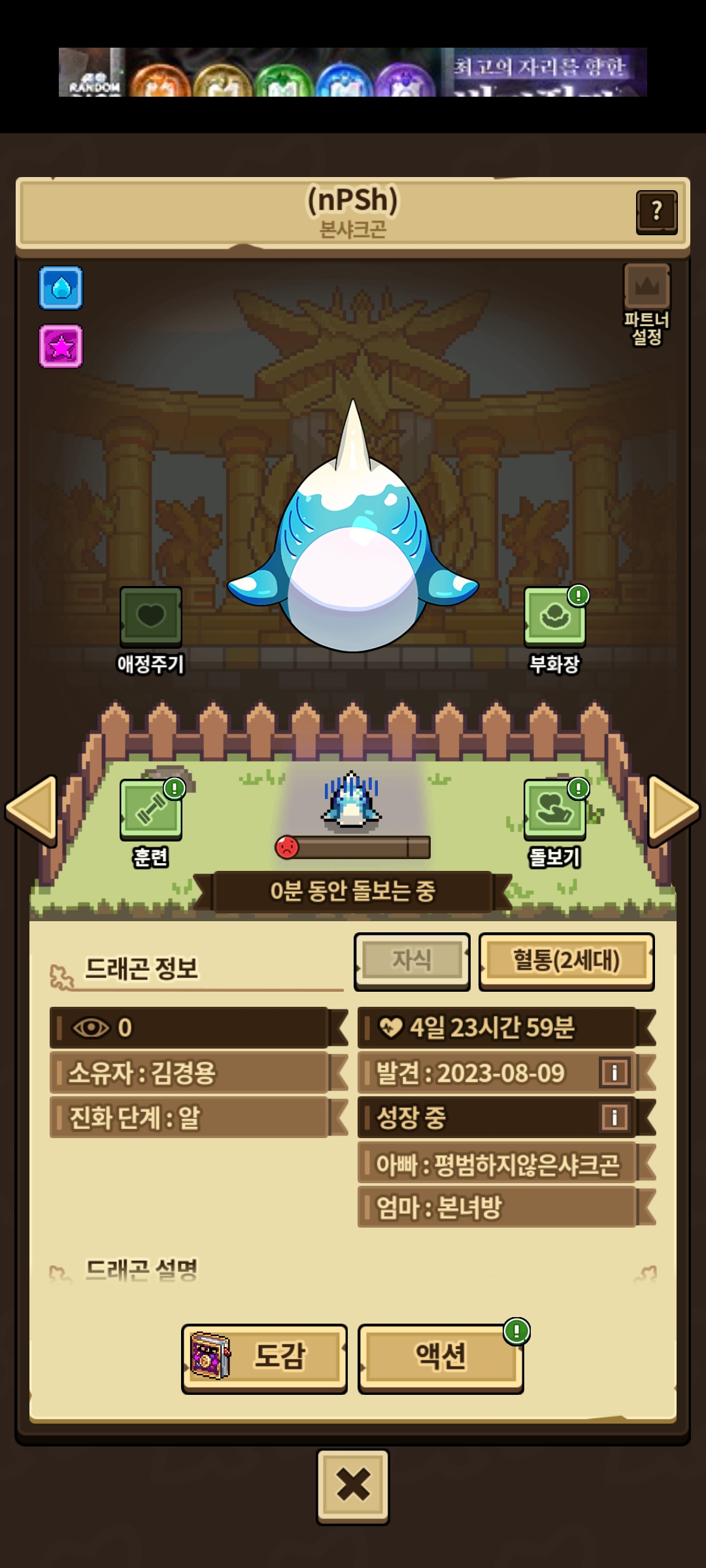Tap 애정주기 to give affection
Viewport: 706px width, 1568px height.
[x=150, y=618]
